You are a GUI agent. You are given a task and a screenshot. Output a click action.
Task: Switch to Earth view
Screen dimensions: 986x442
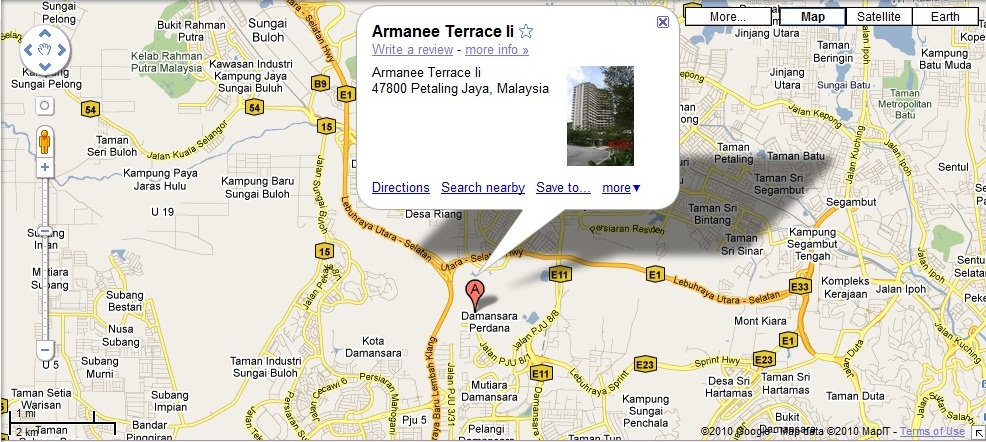pyautogui.click(x=944, y=17)
